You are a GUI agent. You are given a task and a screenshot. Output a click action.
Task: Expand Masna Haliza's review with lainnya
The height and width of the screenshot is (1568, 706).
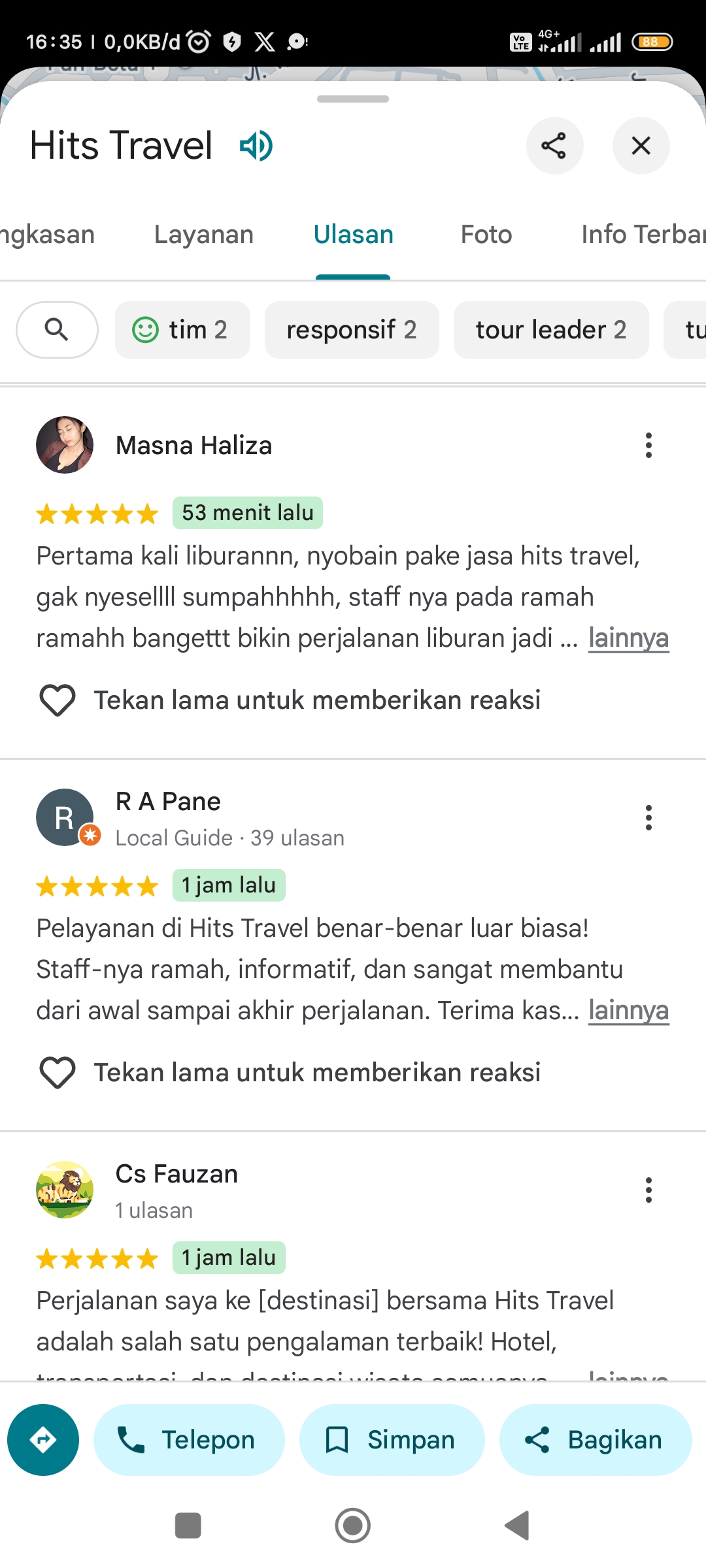point(628,638)
